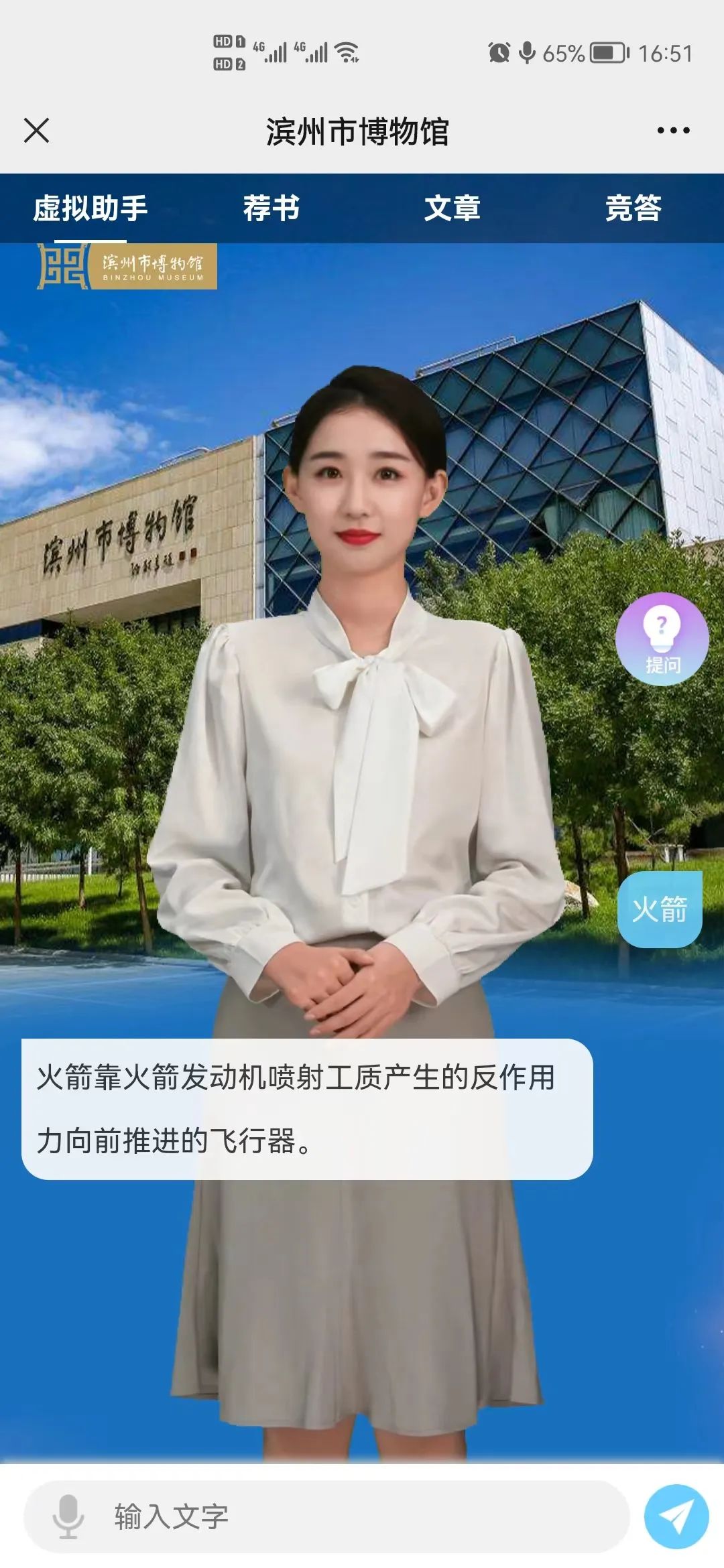Viewport: 724px width, 1568px height.
Task: Activate the microphone voice input
Action: pyautogui.click(x=68, y=1517)
